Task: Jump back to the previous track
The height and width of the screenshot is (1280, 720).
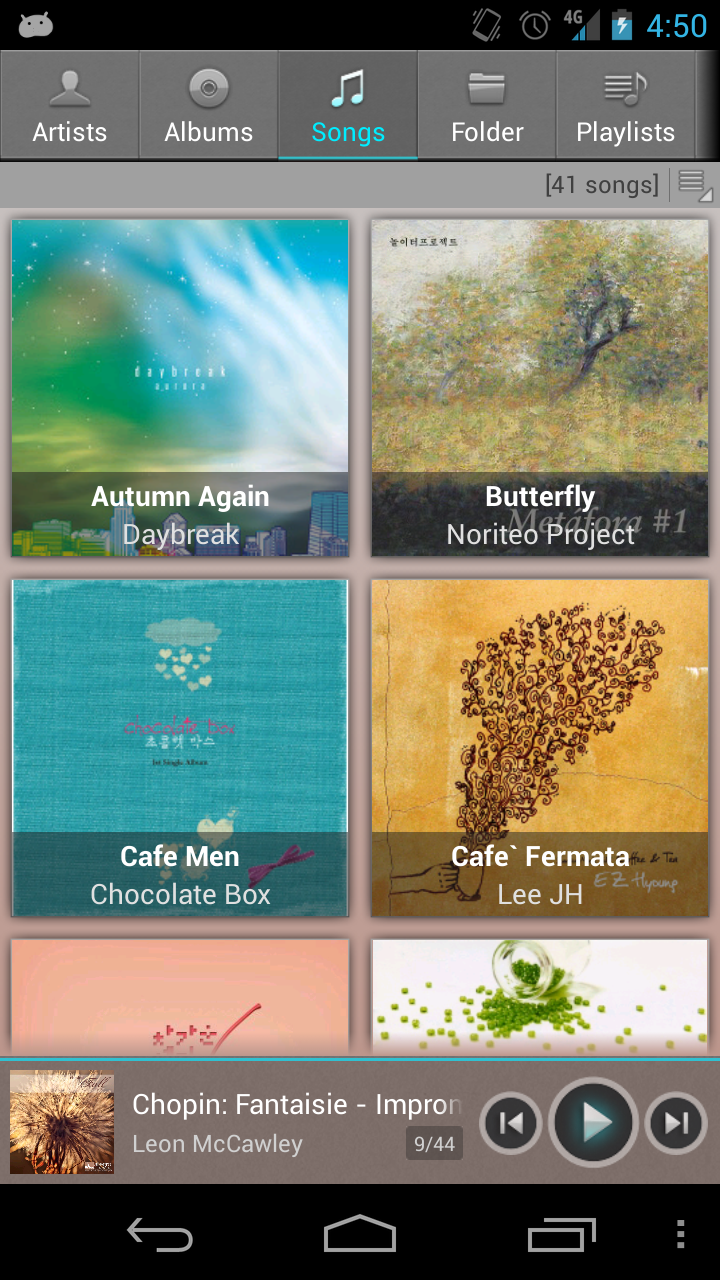Action: 511,1122
